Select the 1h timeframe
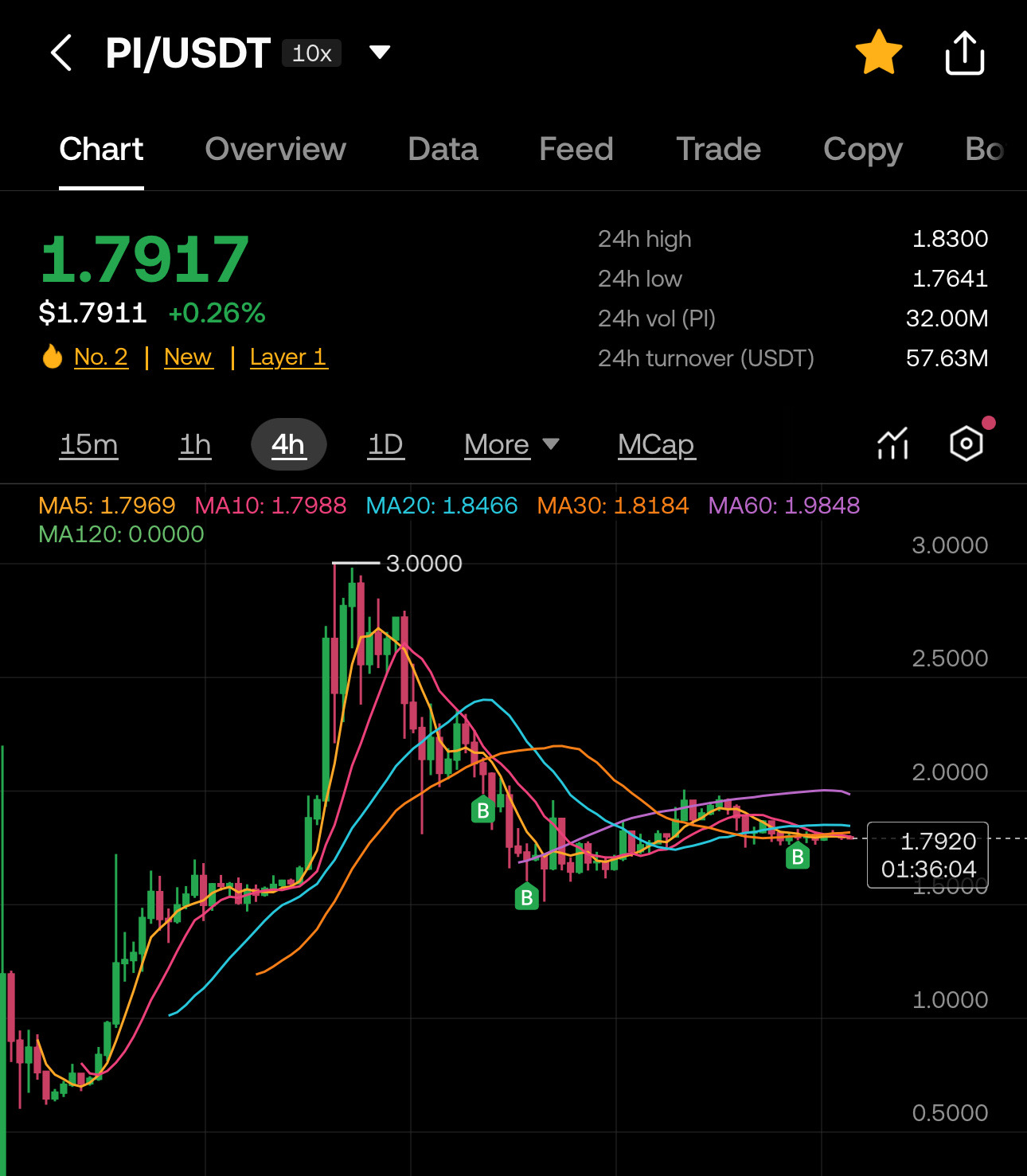The height and width of the screenshot is (1176, 1027). point(195,444)
